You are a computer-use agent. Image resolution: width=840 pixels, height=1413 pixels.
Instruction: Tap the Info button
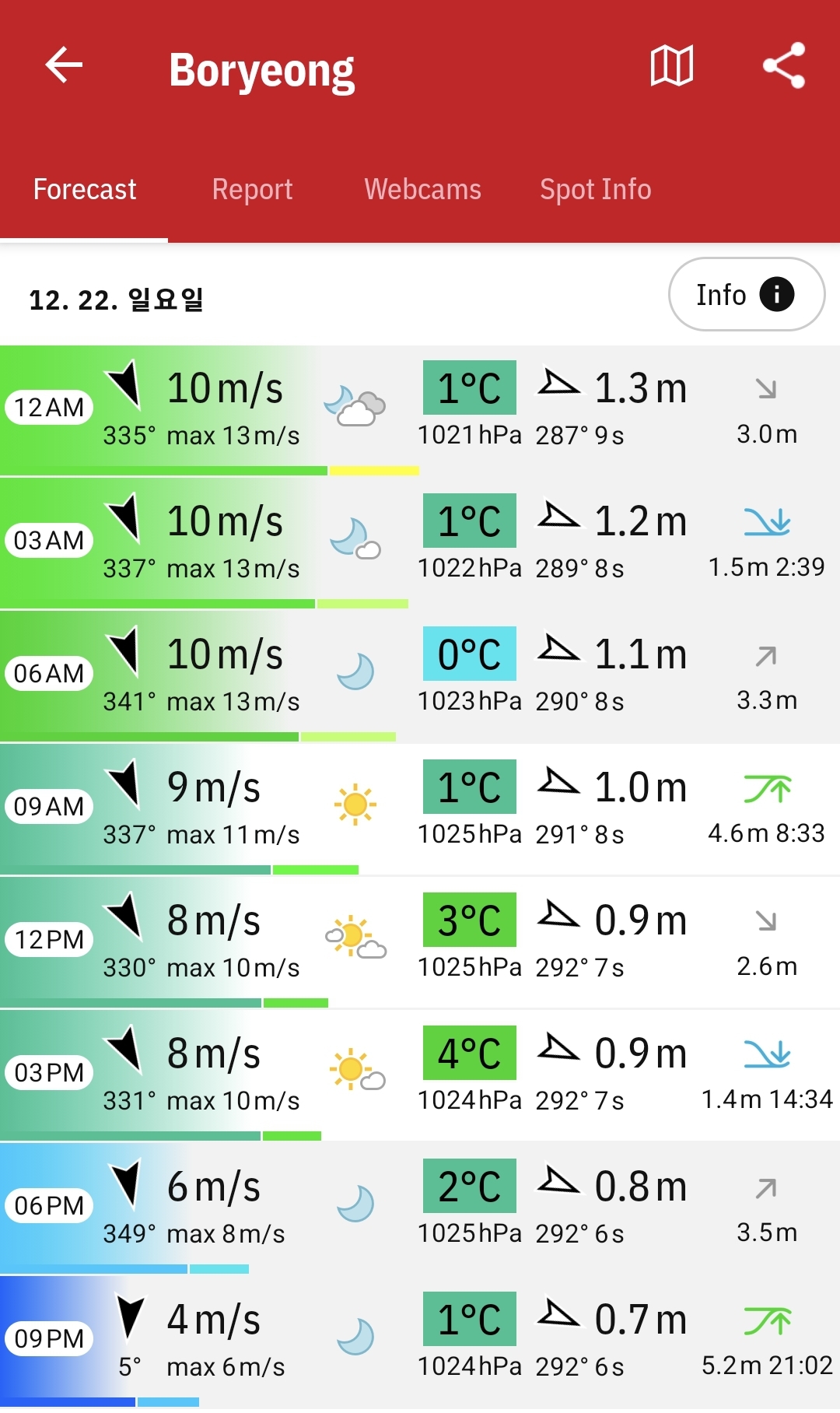(746, 295)
